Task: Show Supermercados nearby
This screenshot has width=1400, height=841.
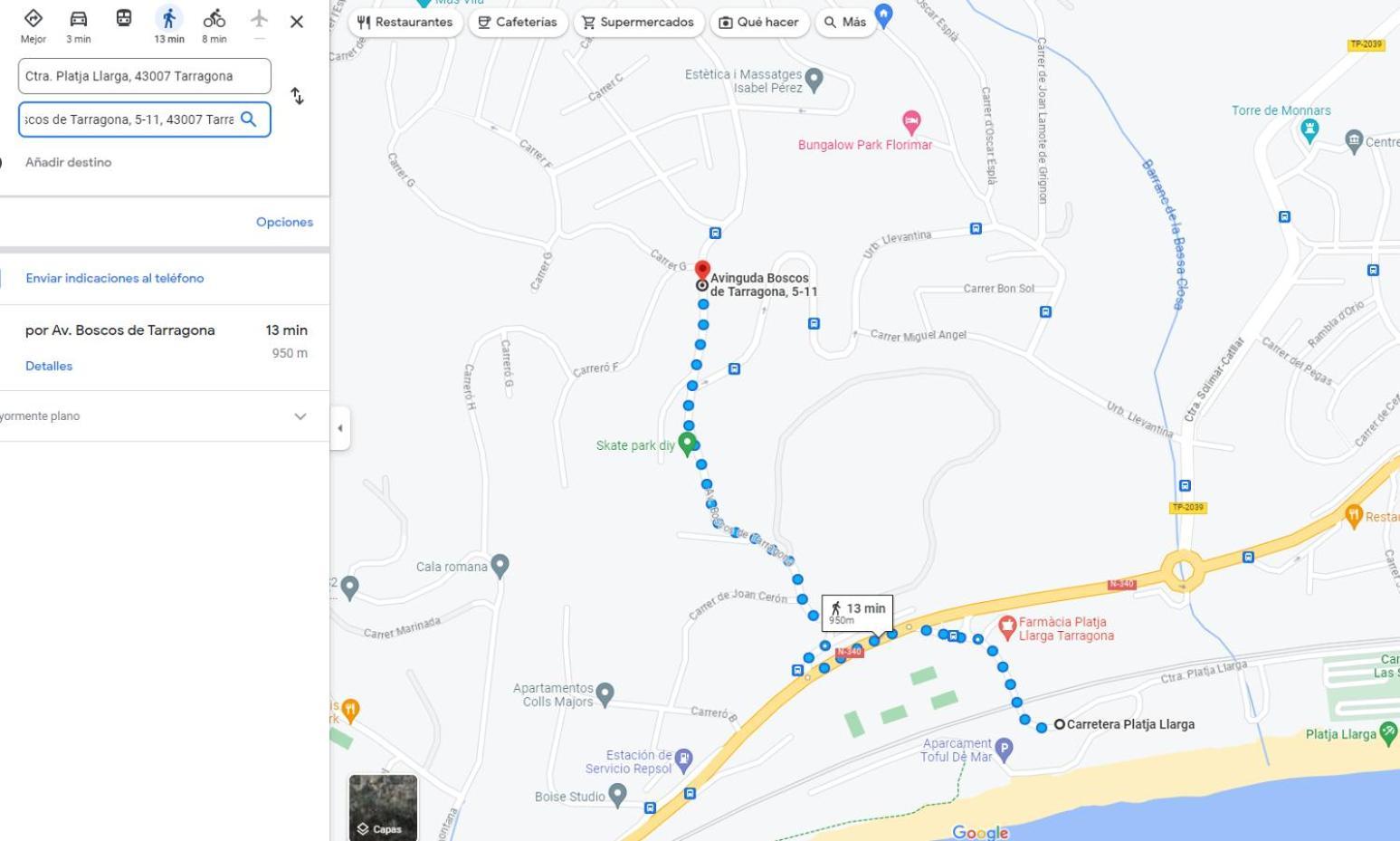Action: (x=638, y=23)
